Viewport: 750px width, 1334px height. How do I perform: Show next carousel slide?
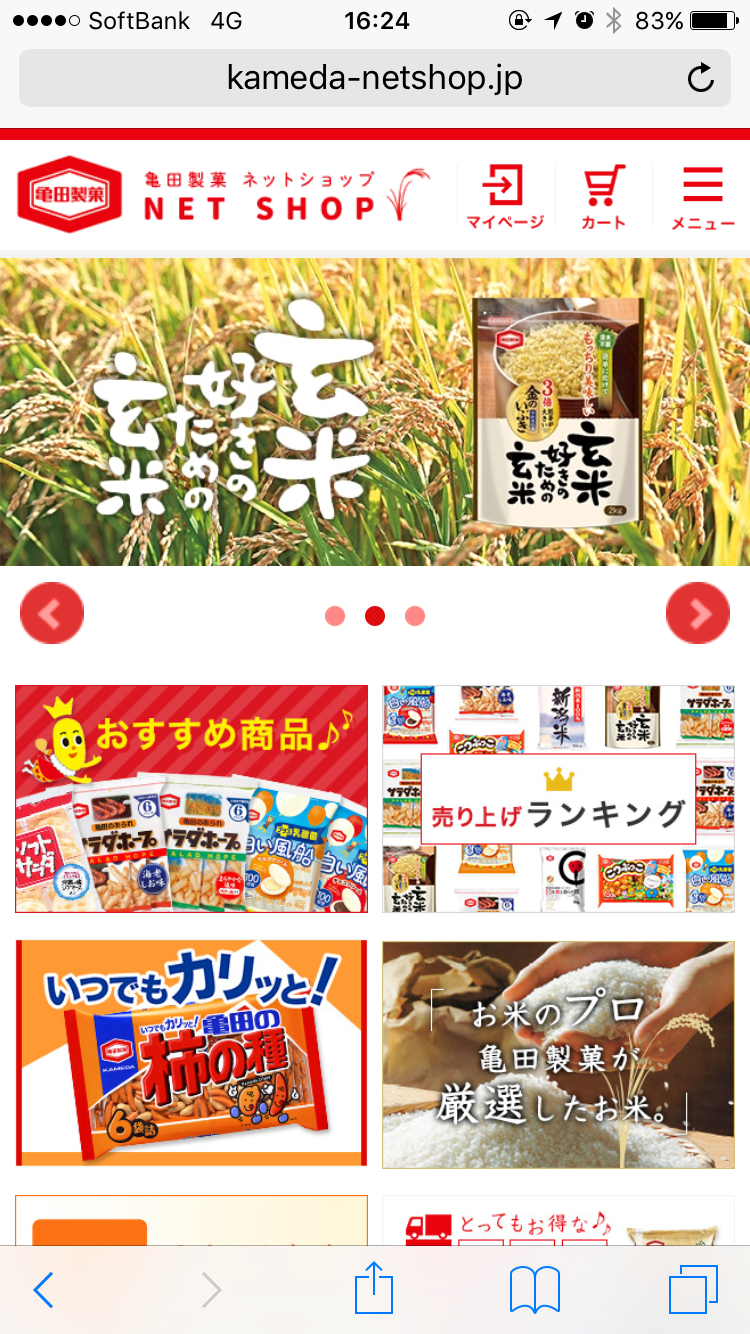click(698, 613)
